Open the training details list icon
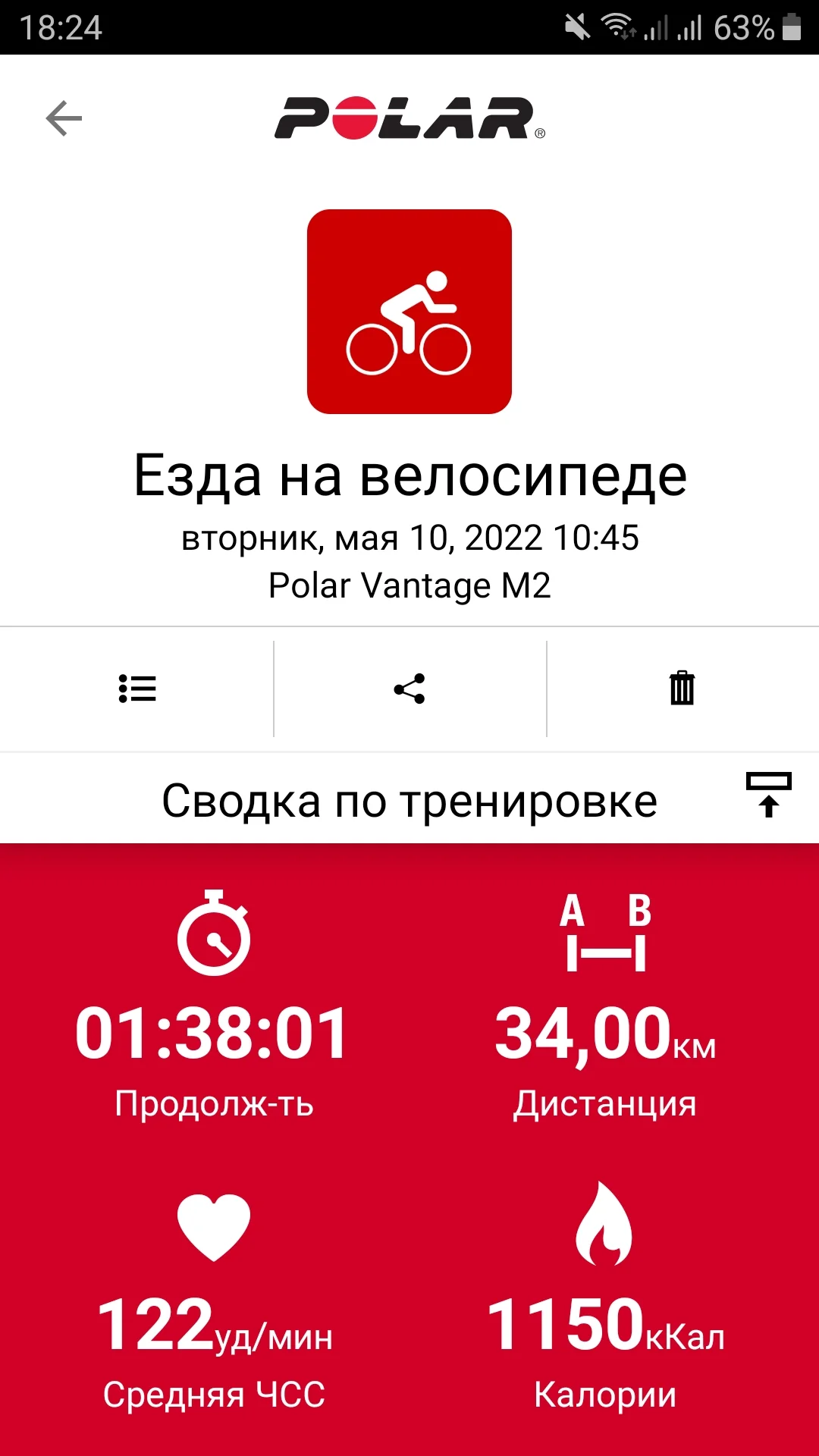 coord(137,689)
